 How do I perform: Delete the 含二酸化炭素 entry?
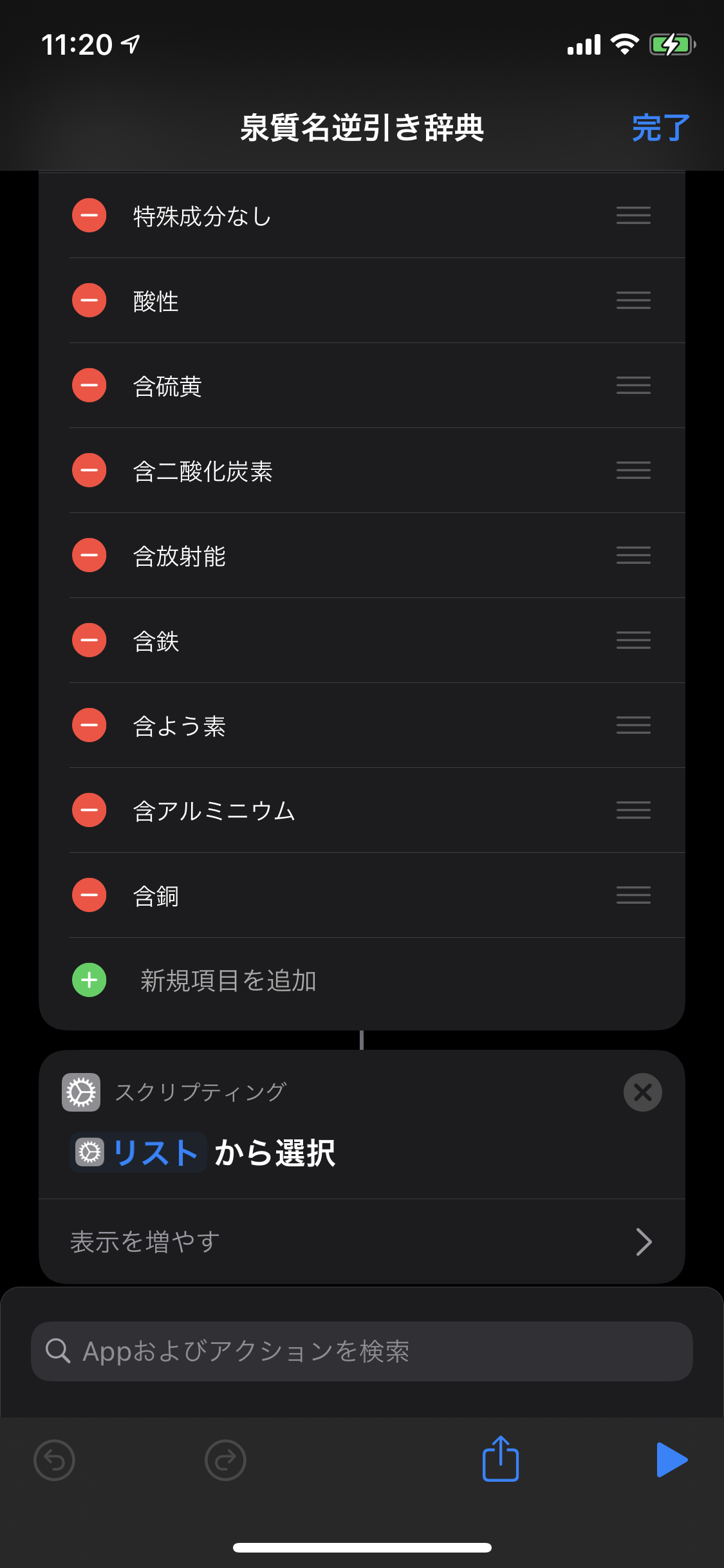pos(89,471)
